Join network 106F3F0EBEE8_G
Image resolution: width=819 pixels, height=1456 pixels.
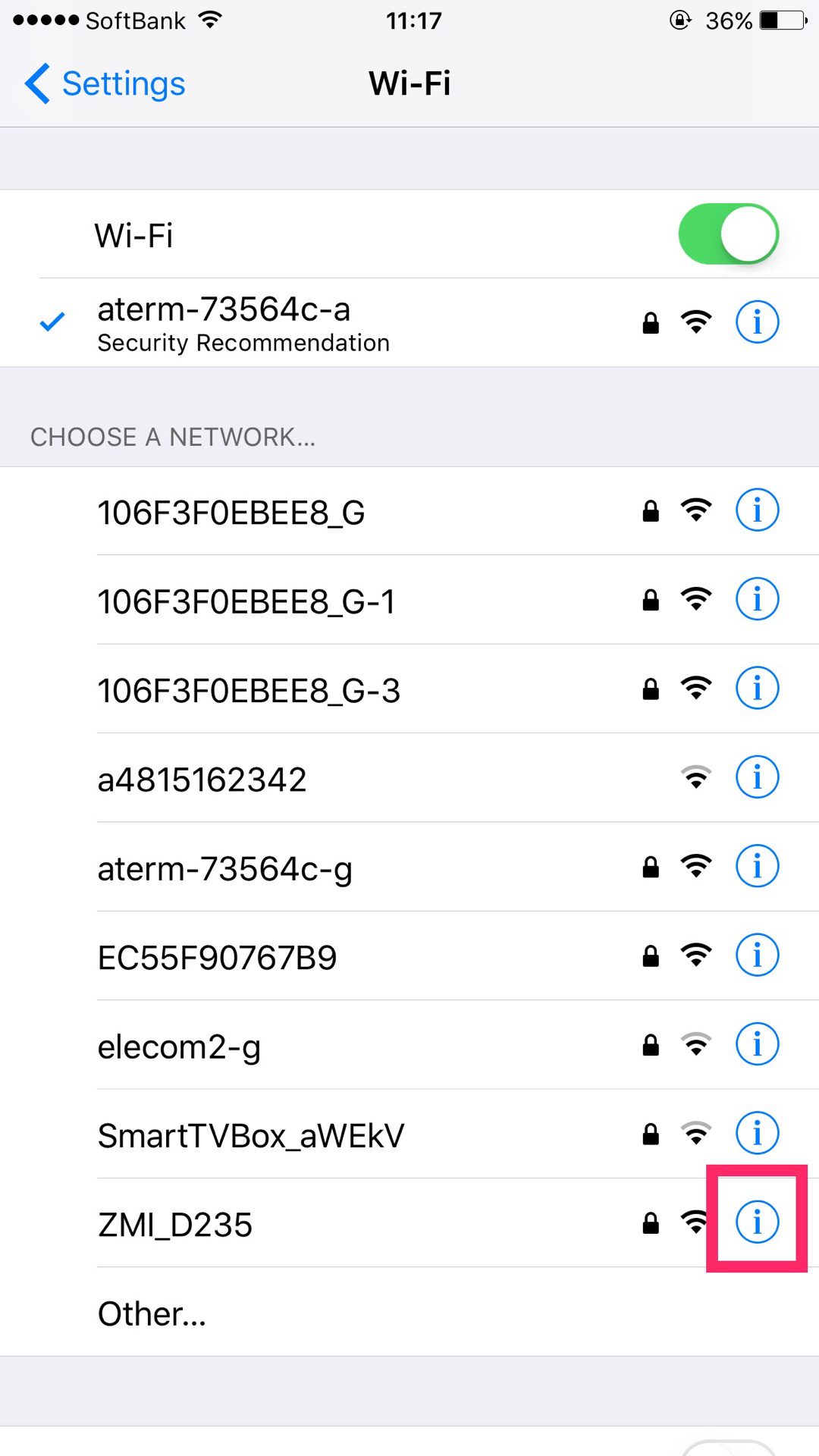[x=409, y=511]
